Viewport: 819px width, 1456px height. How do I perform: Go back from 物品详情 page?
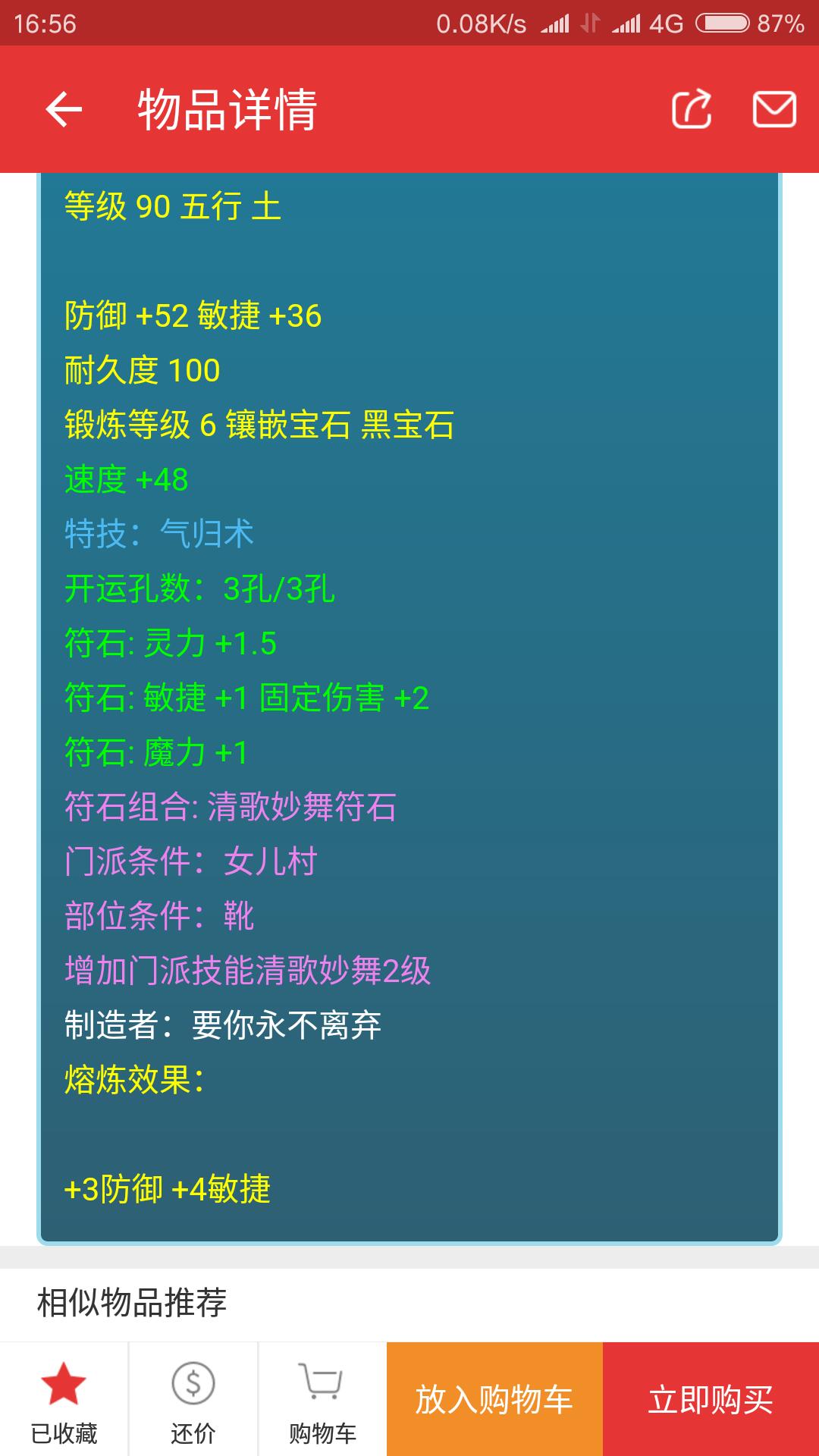click(x=64, y=109)
